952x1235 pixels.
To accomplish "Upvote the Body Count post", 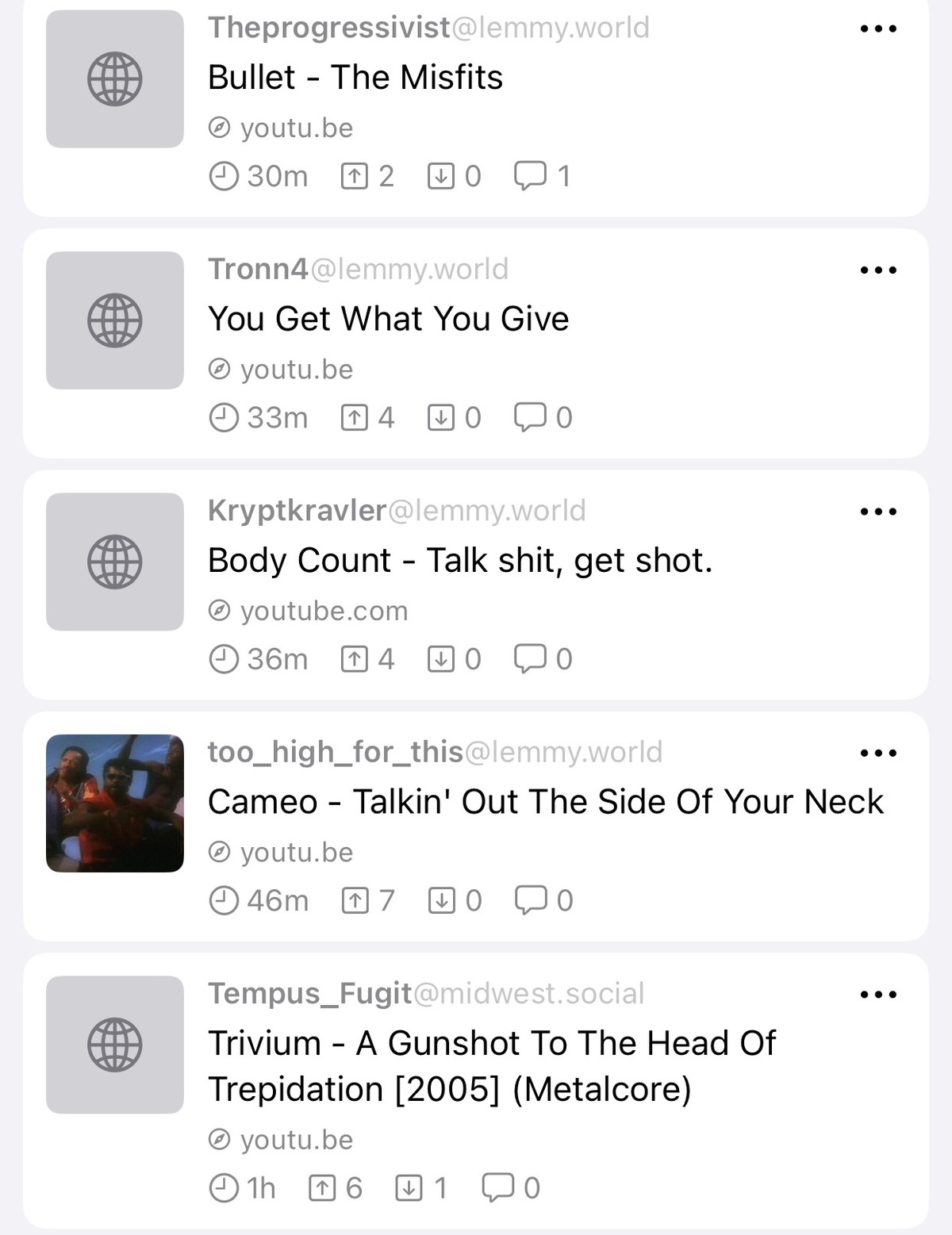I will 355,659.
